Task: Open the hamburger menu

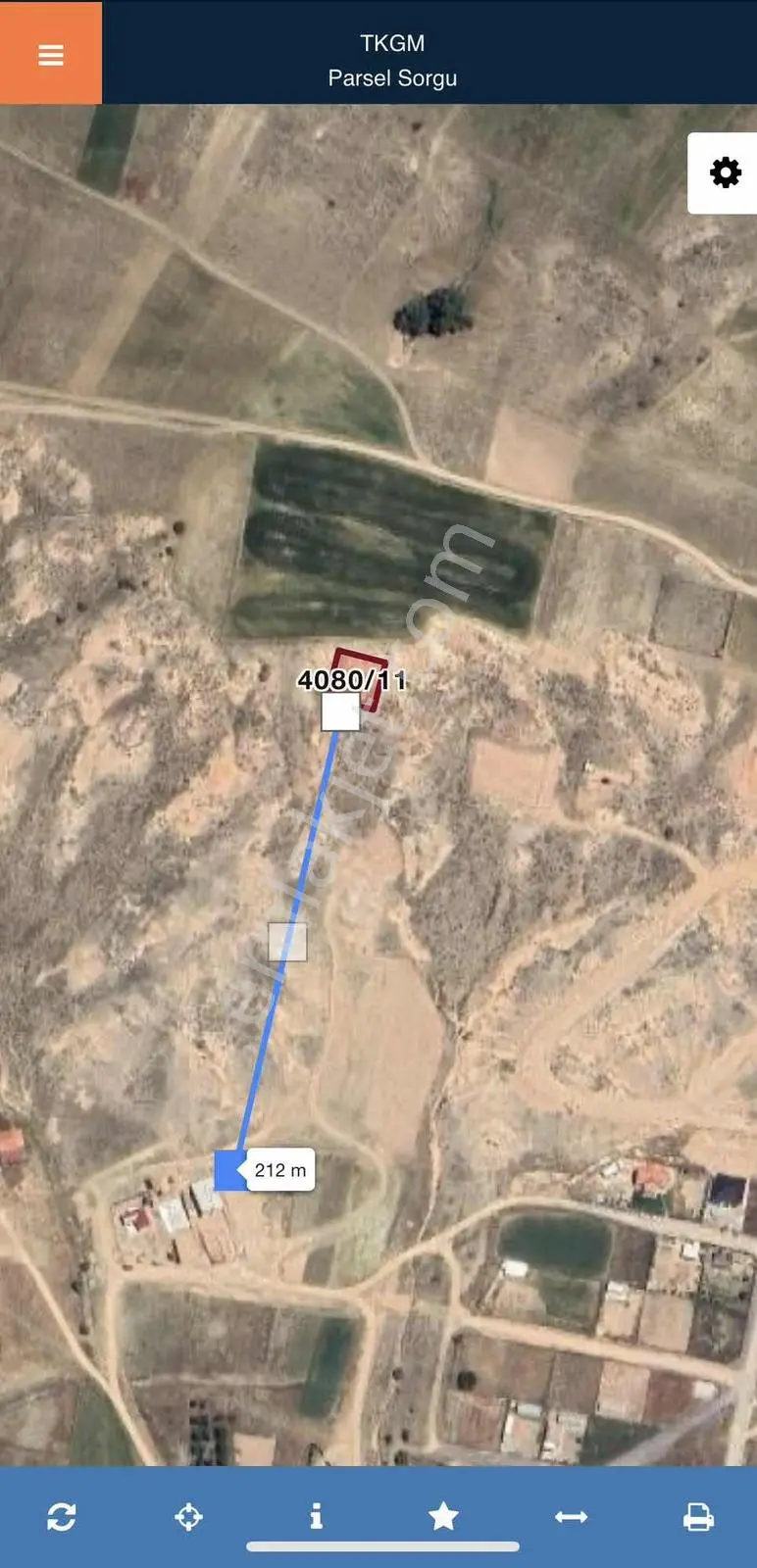Action: 51,55
